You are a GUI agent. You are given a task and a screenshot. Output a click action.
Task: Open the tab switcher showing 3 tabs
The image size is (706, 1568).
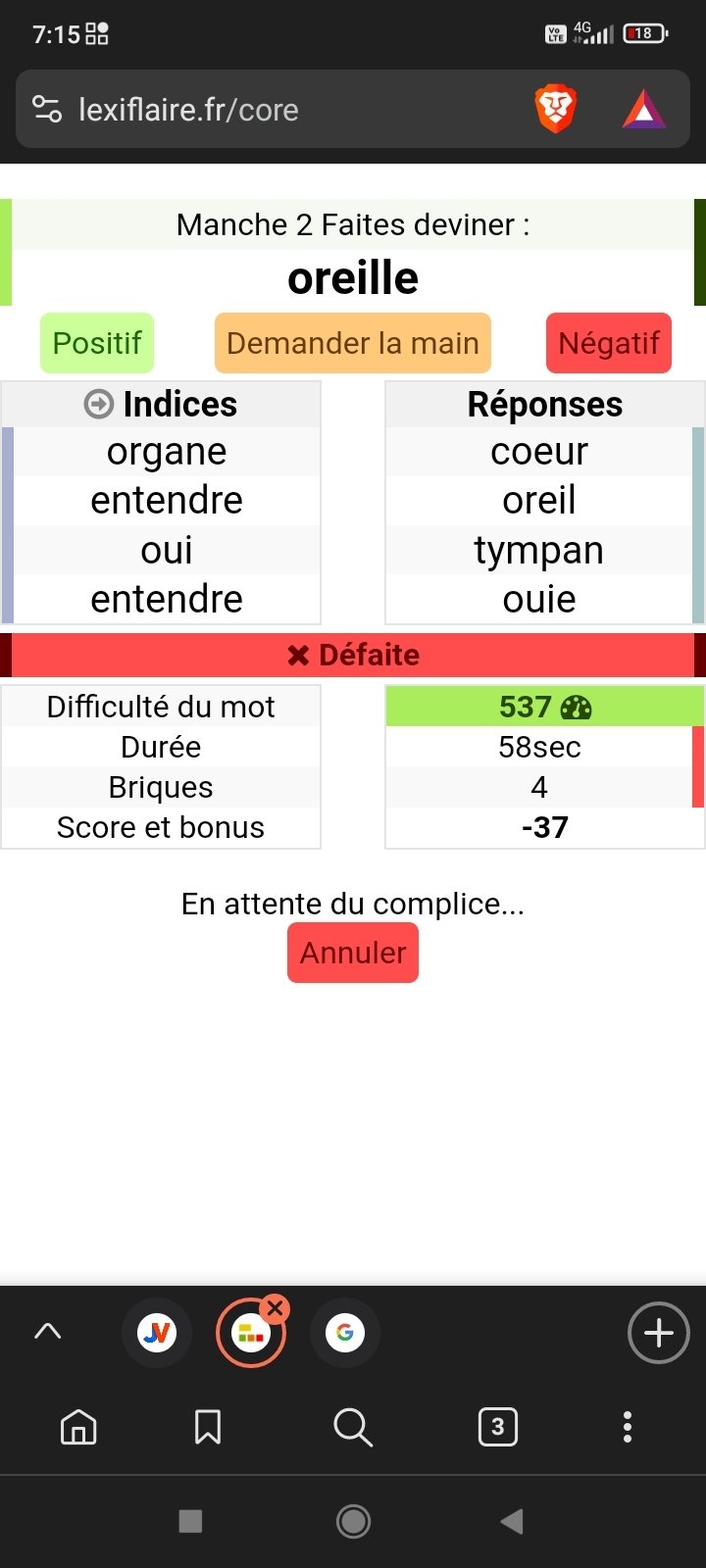click(497, 1427)
